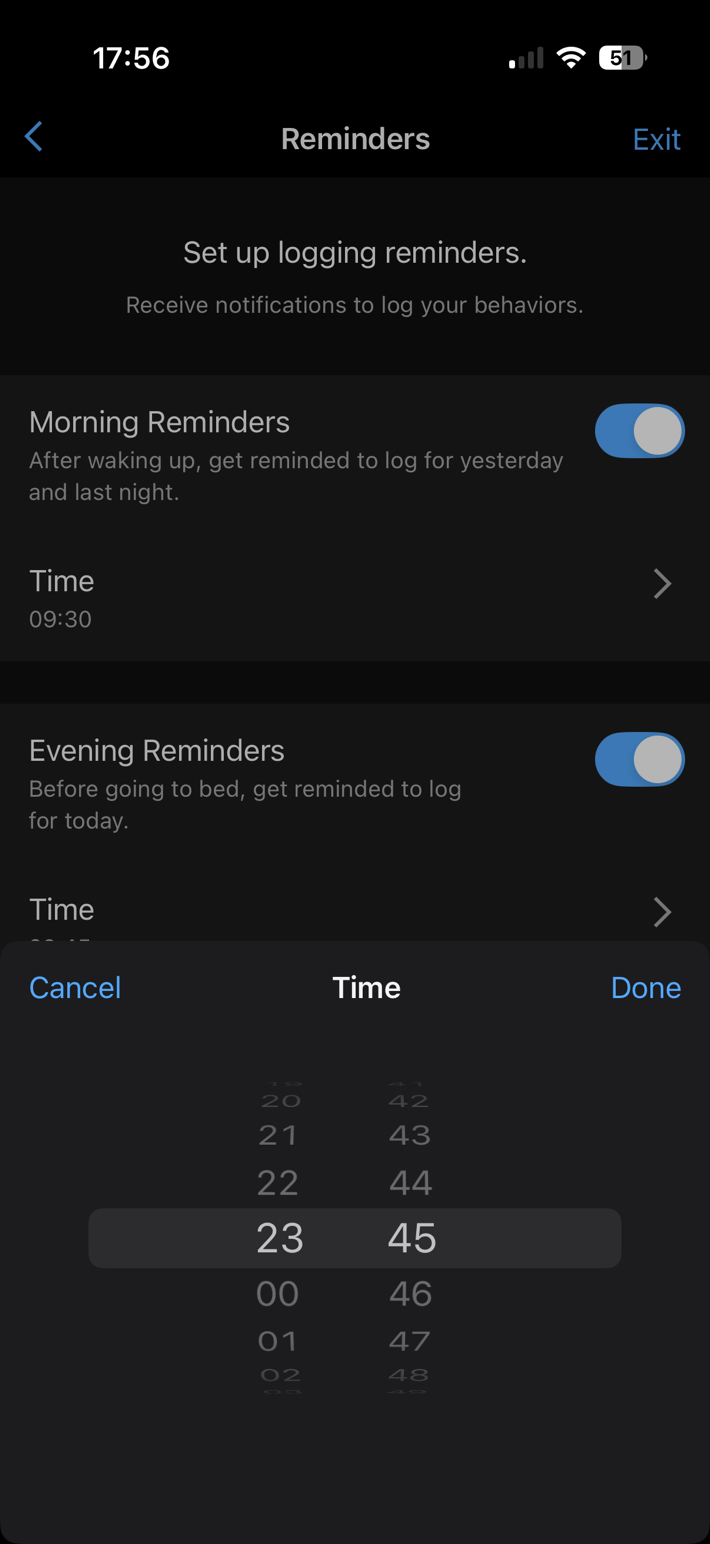Viewport: 710px width, 1544px height.
Task: Choose hour 21 in the picker
Action: (x=278, y=1135)
